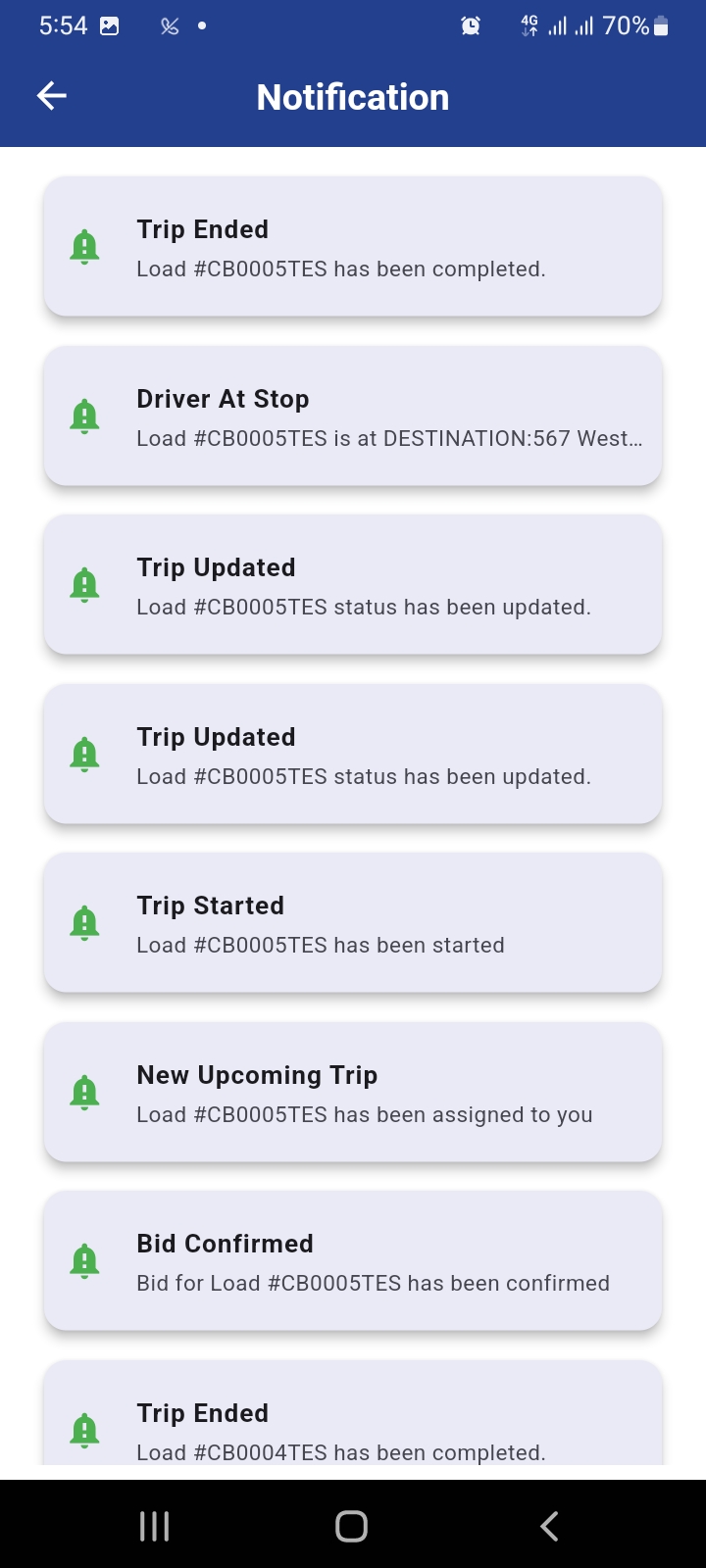706x1568 pixels.
Task: Click the green bell icon on Trip Ended notification
Action: coord(85,245)
